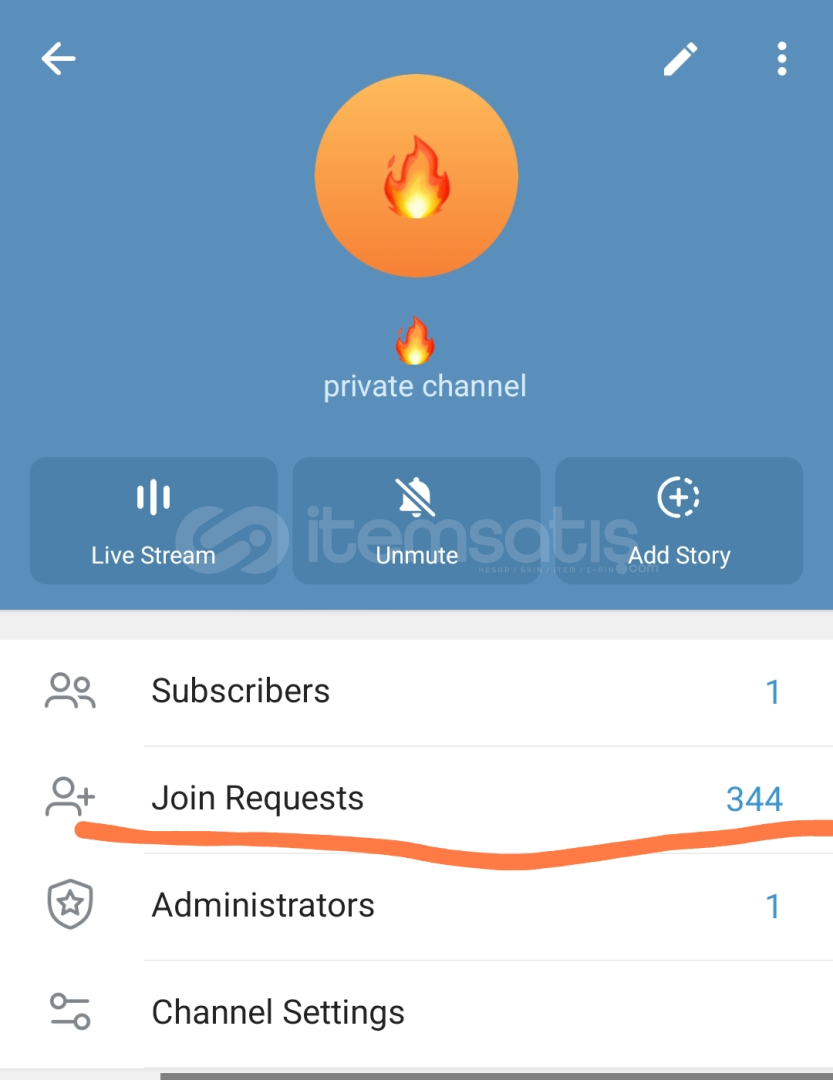Screen dimensions: 833x1080
Task: Open the Subscribers list
Action: point(416,692)
